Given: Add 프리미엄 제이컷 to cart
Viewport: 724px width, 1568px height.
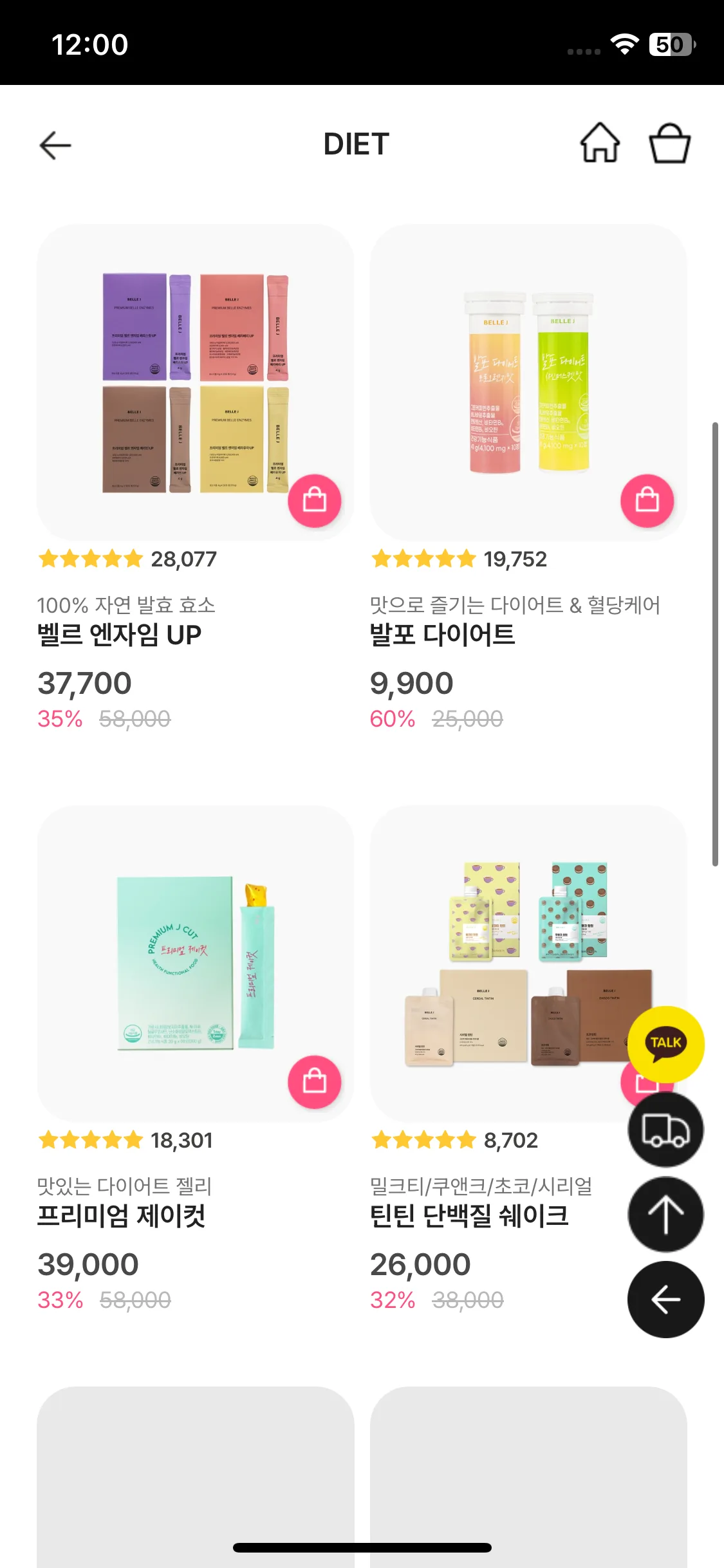Looking at the screenshot, I should click(x=314, y=1082).
